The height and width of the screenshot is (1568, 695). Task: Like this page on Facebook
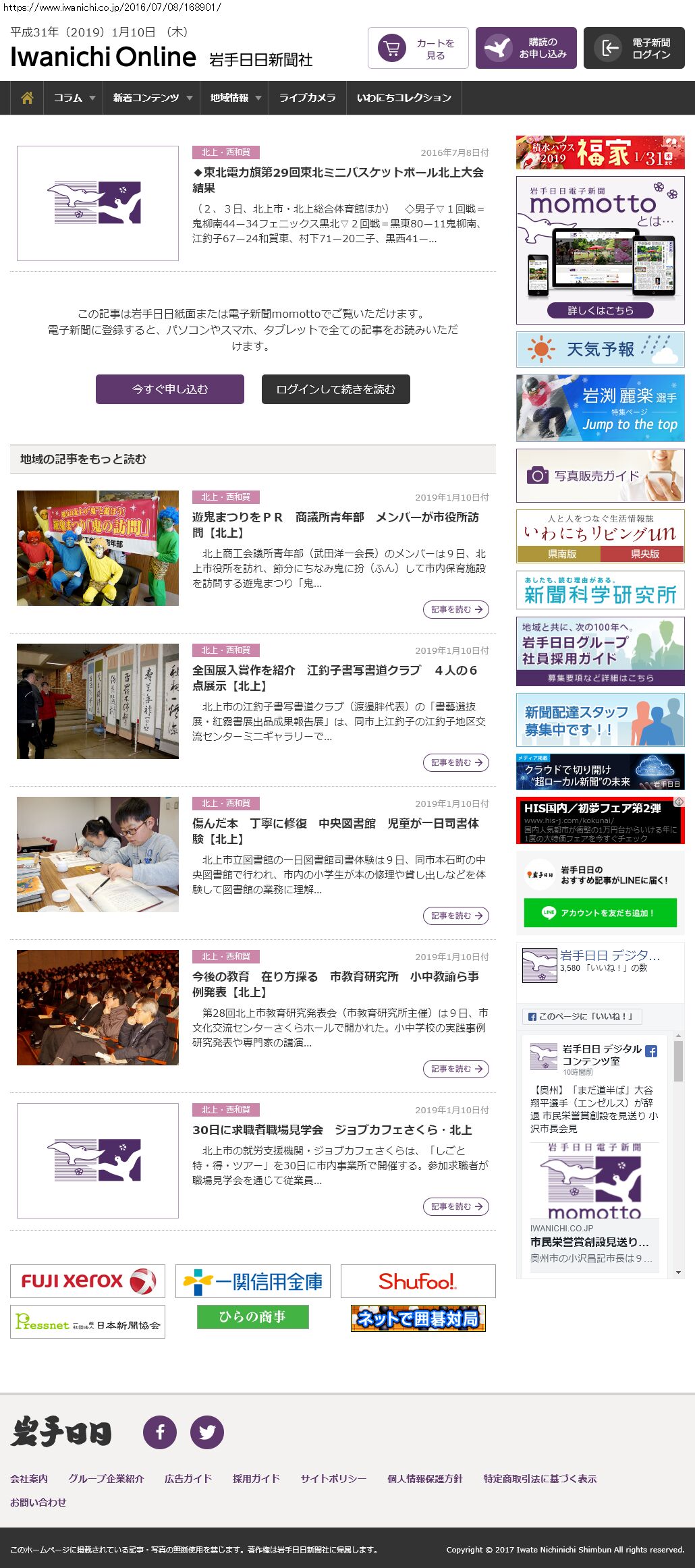point(582,1017)
